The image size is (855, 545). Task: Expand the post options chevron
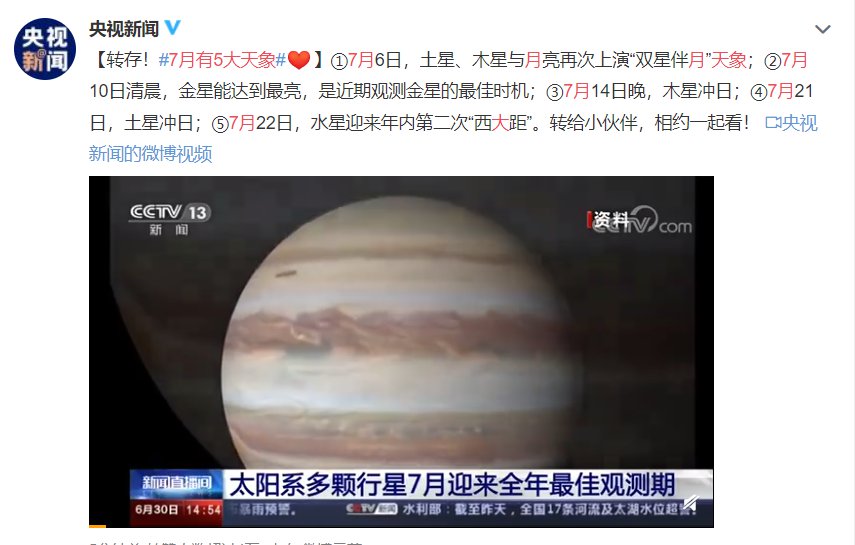pos(821,28)
